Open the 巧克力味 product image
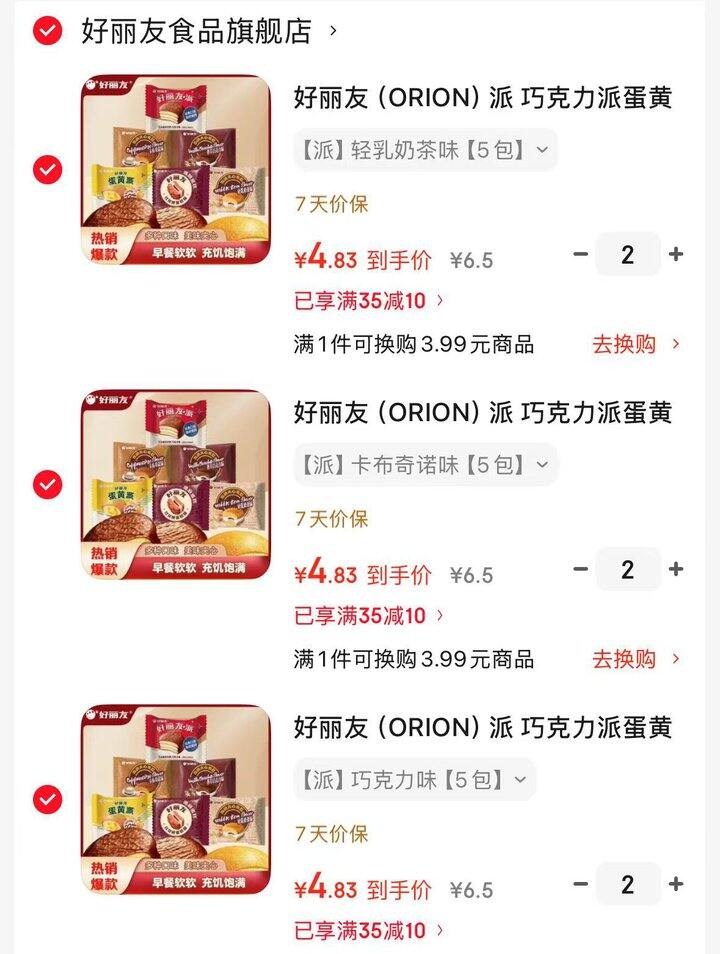 (x=175, y=800)
